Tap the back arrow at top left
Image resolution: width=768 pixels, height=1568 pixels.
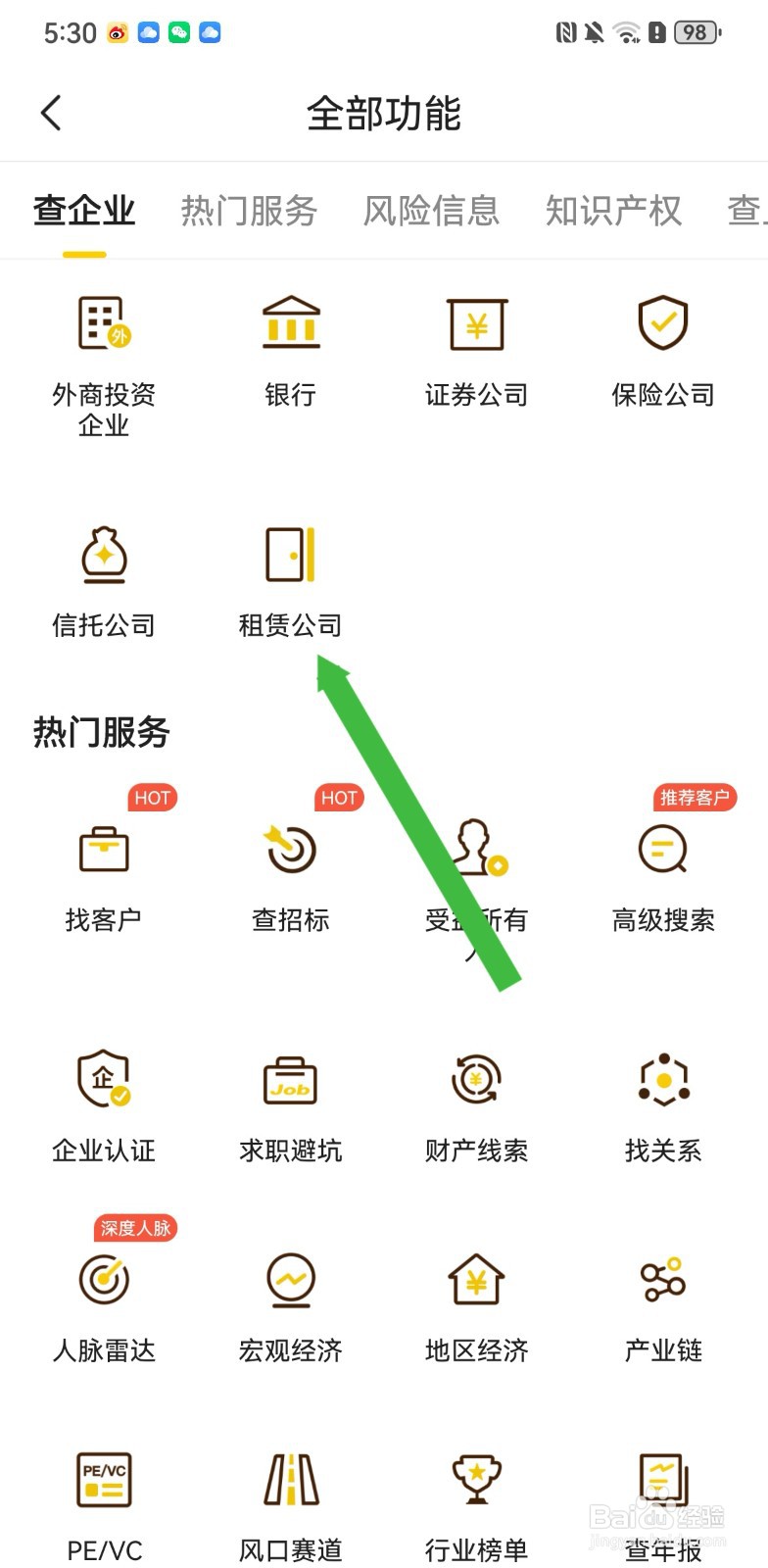pos(51,113)
